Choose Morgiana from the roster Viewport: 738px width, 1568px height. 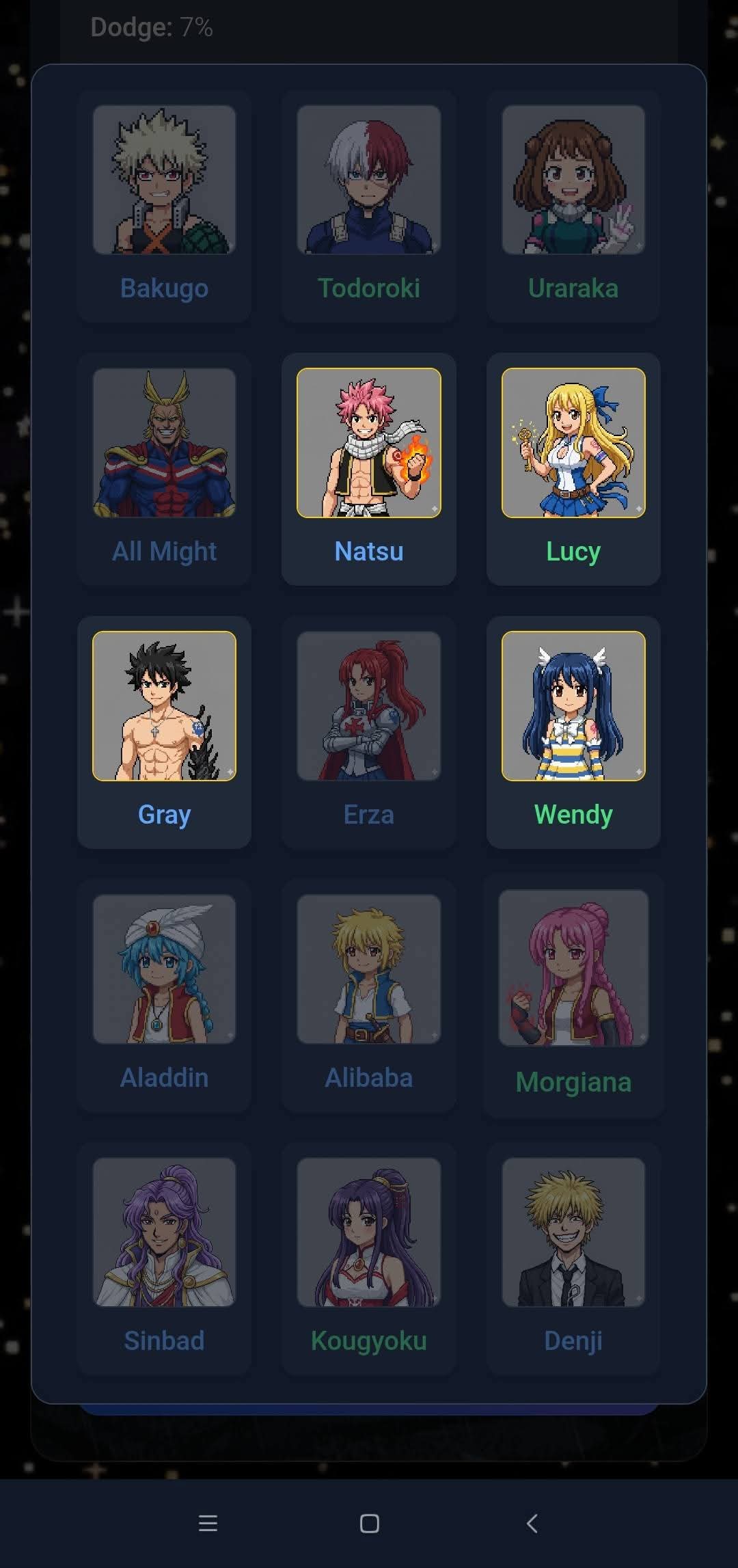tap(573, 995)
